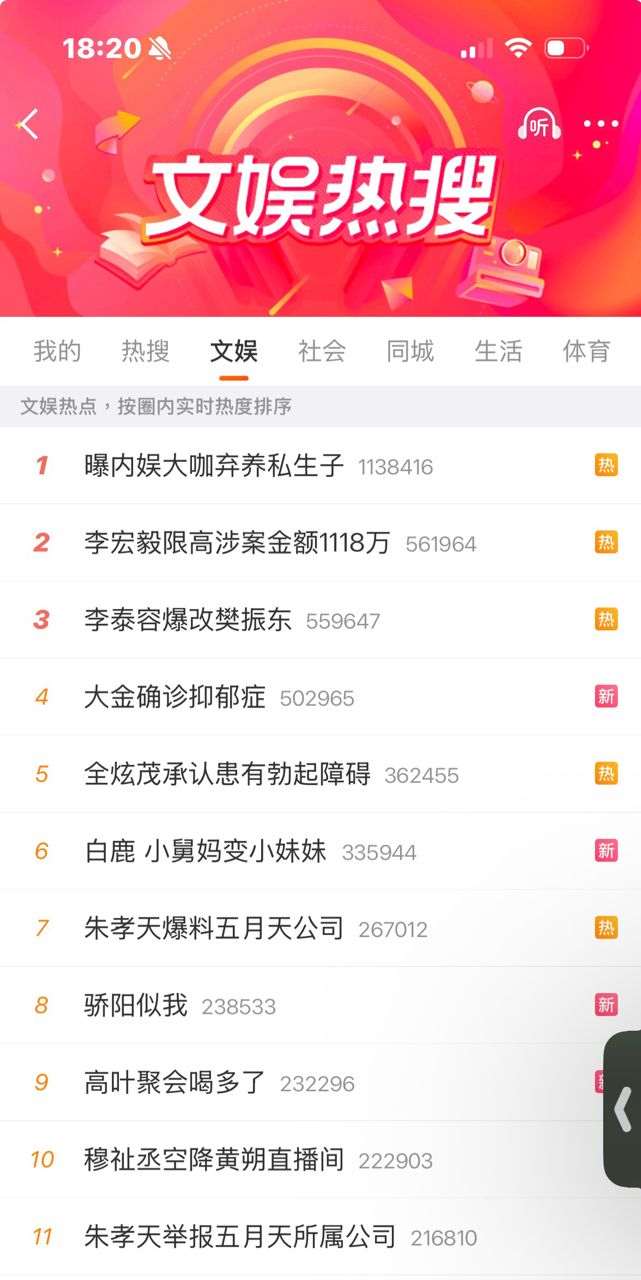Select the 文娱 tab
Image resolution: width=641 pixels, height=1280 pixels.
click(x=234, y=351)
